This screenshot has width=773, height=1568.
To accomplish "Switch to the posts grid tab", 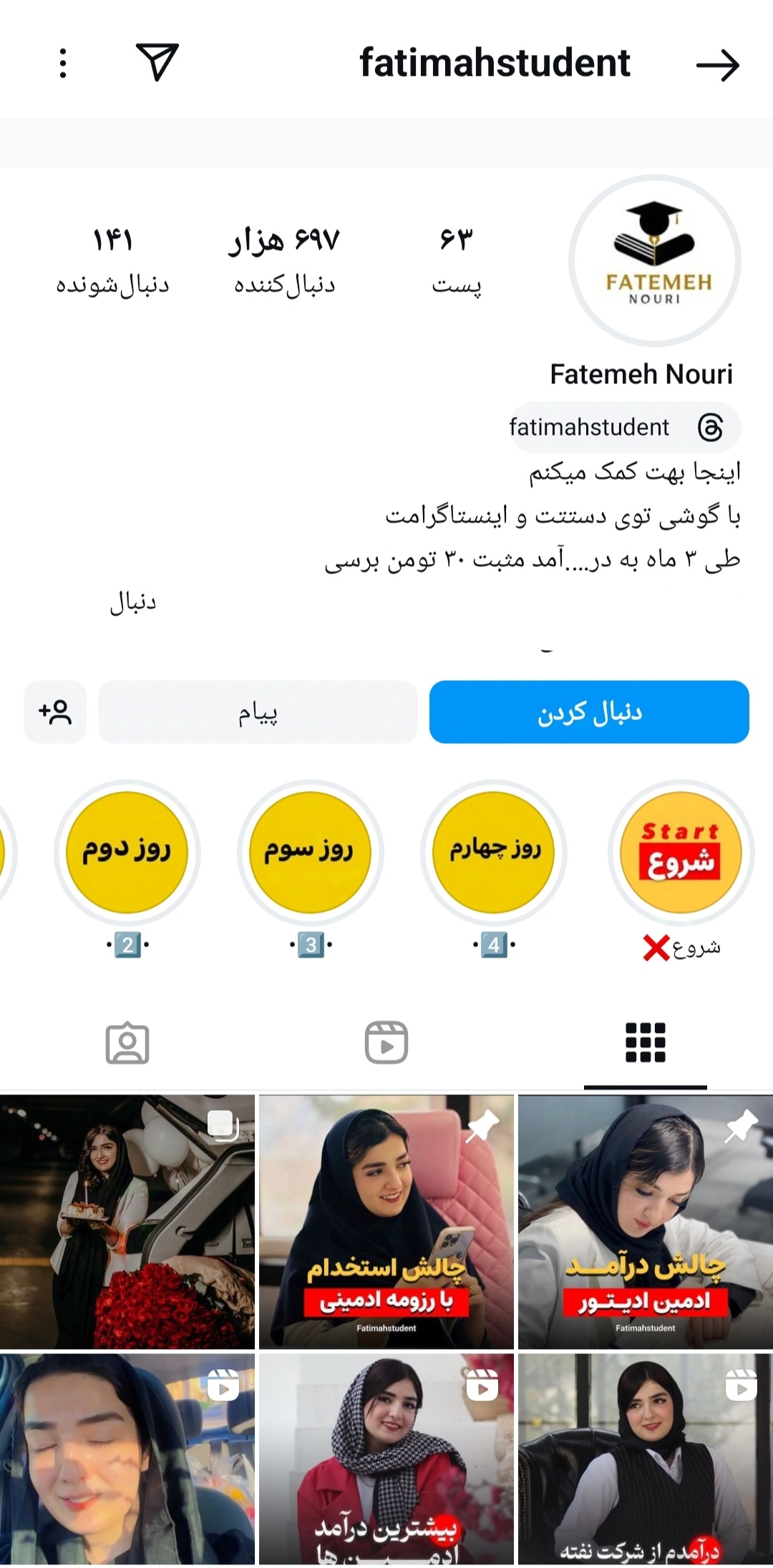I will pos(645,1042).
